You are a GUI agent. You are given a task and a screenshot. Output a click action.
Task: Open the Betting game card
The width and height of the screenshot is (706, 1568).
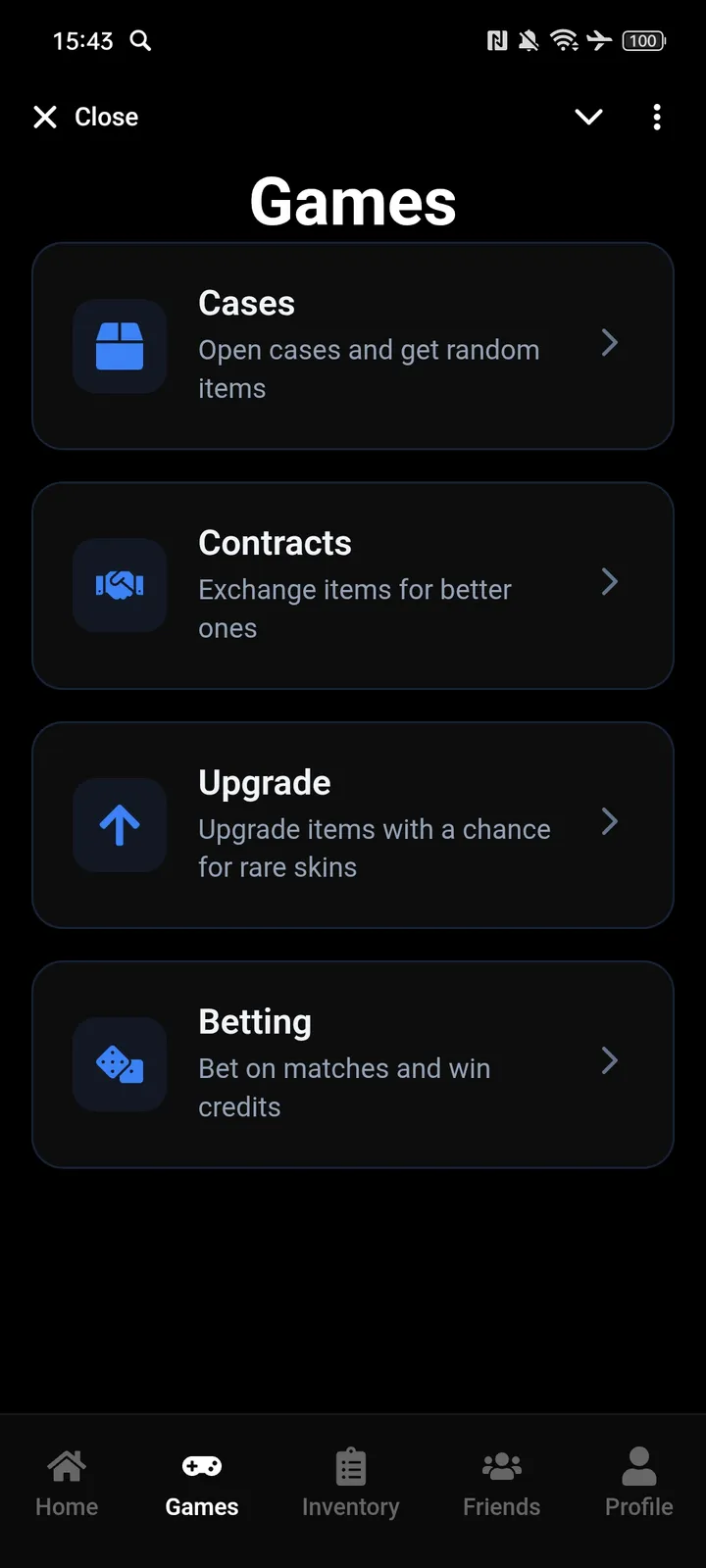(353, 1064)
